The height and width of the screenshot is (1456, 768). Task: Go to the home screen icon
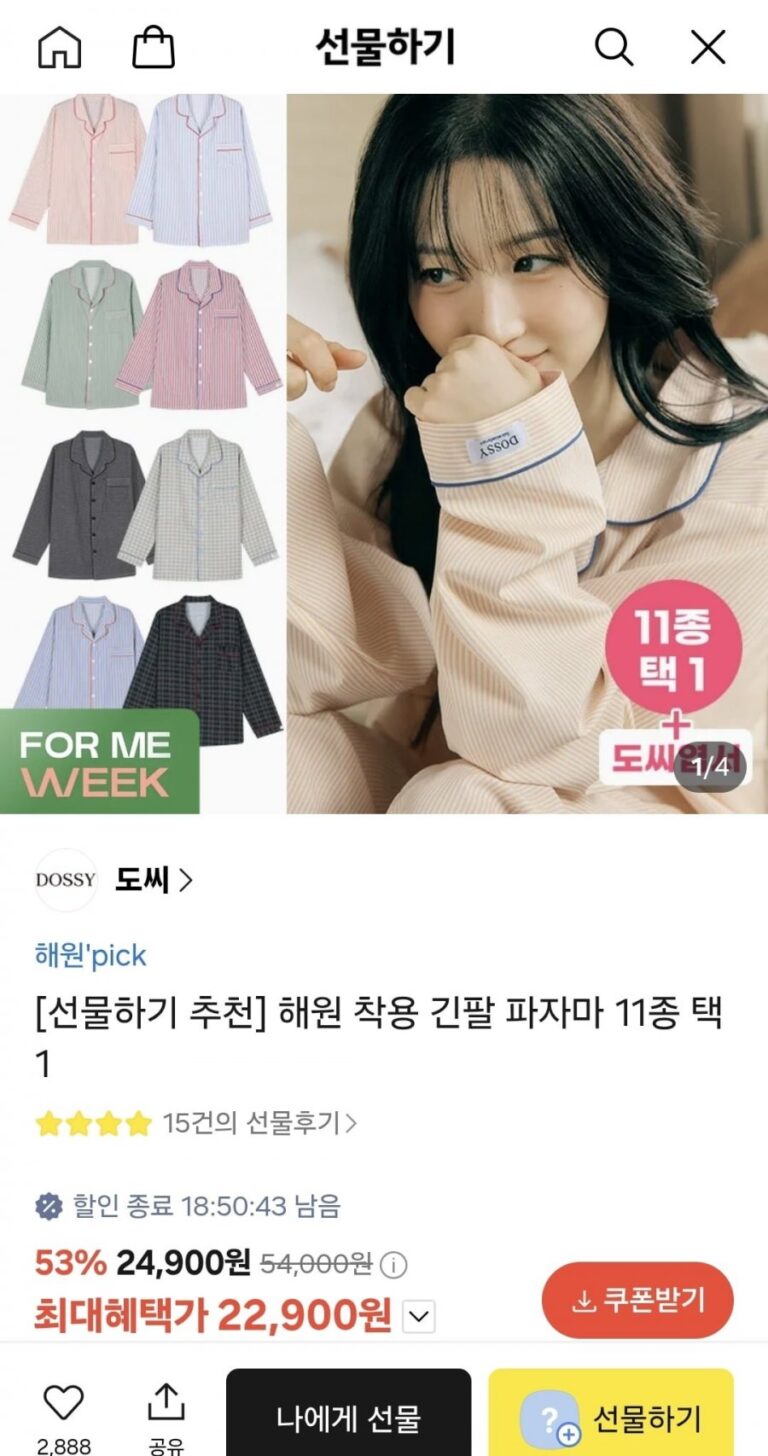(59, 47)
